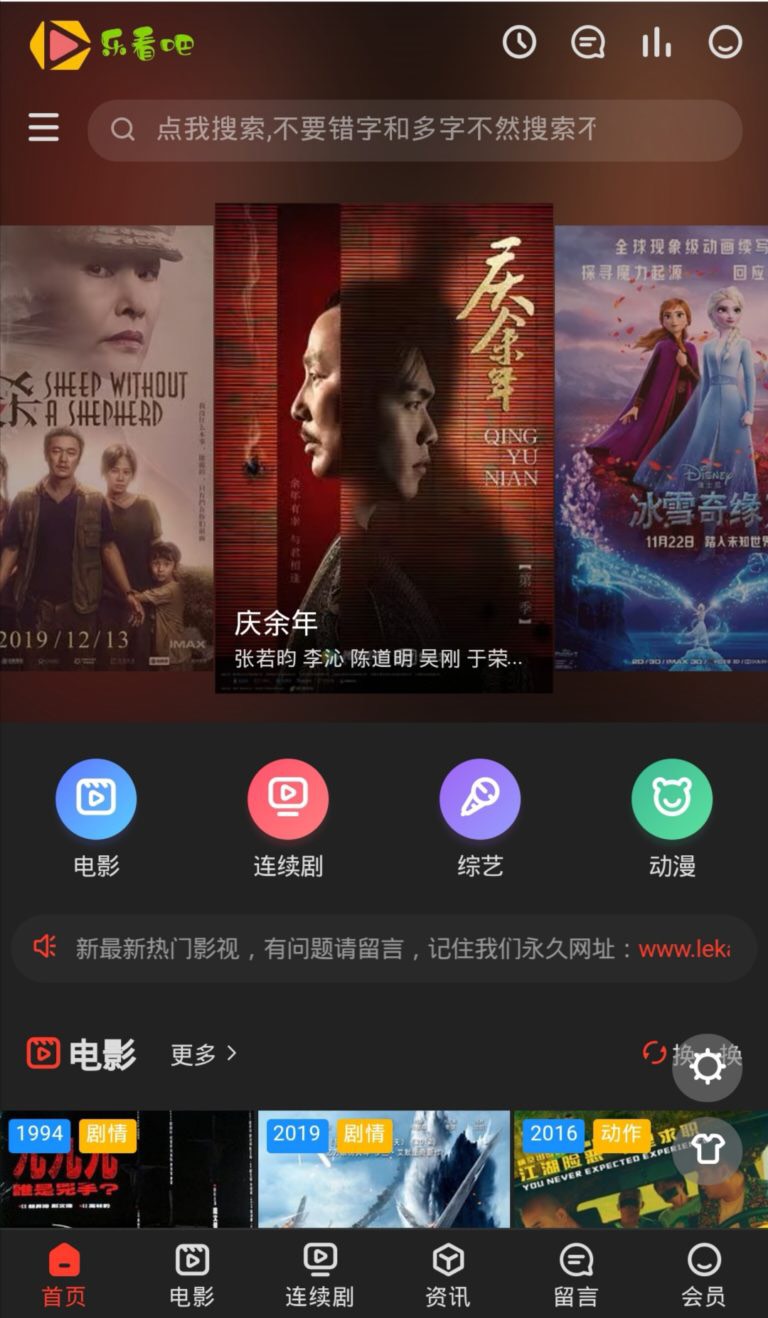768x1318 pixels.
Task: Open the profile smiley icon
Action: (725, 42)
